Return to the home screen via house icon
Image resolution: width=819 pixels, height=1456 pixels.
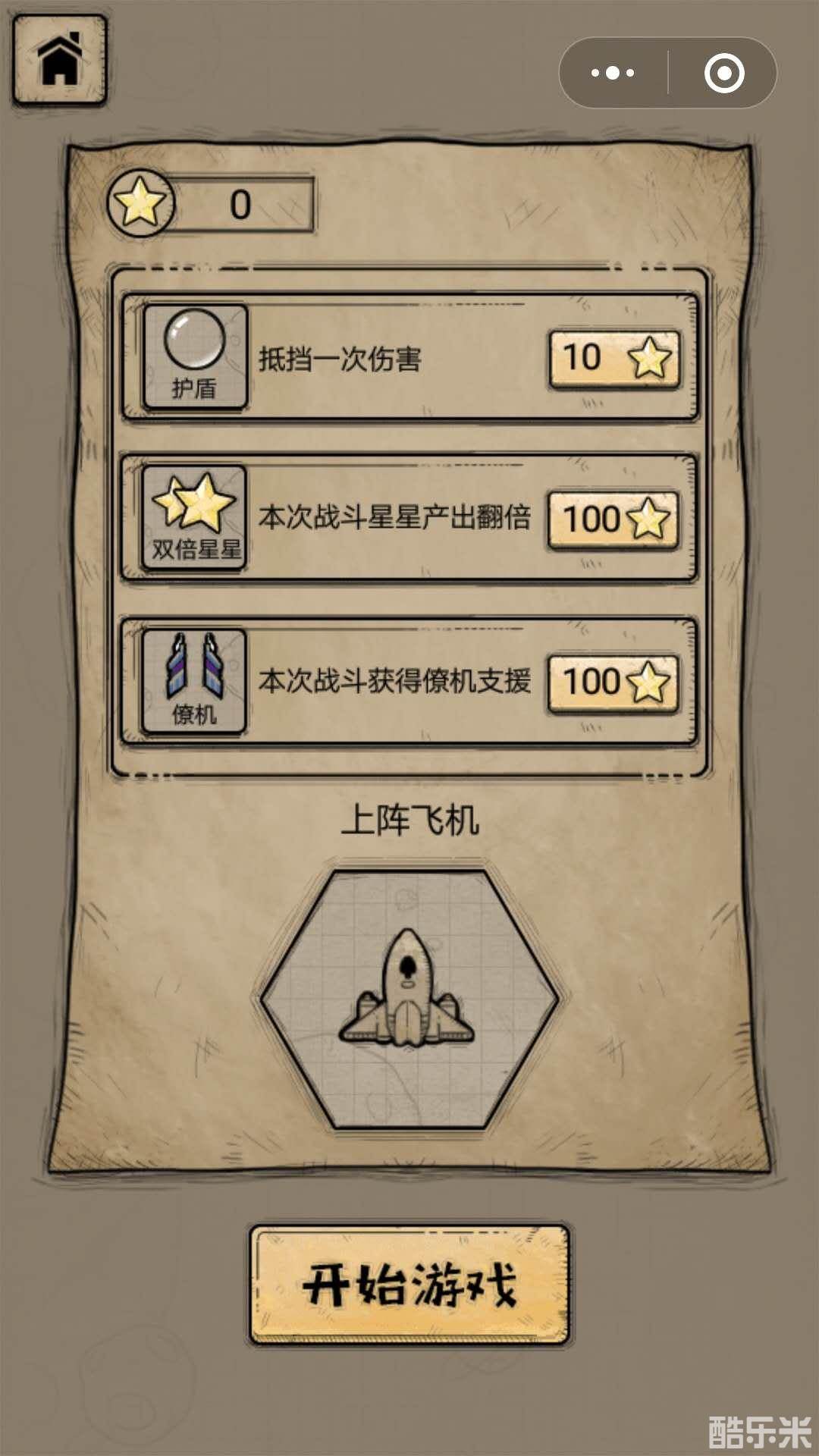pyautogui.click(x=60, y=60)
